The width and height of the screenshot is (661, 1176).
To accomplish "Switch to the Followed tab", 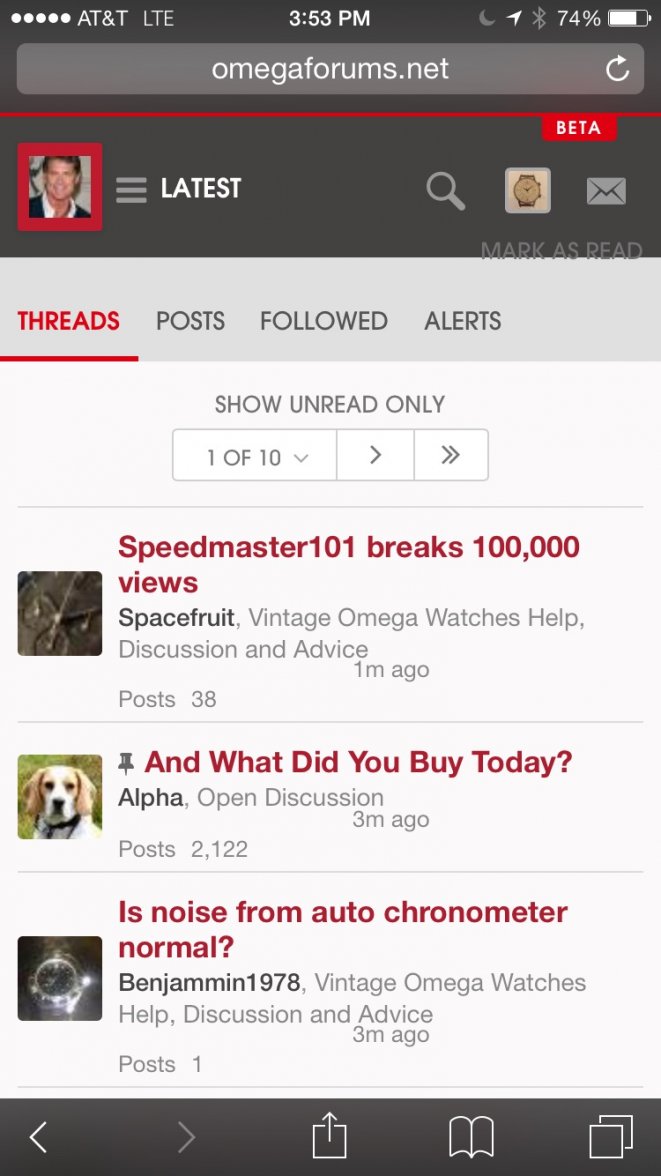I will (323, 321).
